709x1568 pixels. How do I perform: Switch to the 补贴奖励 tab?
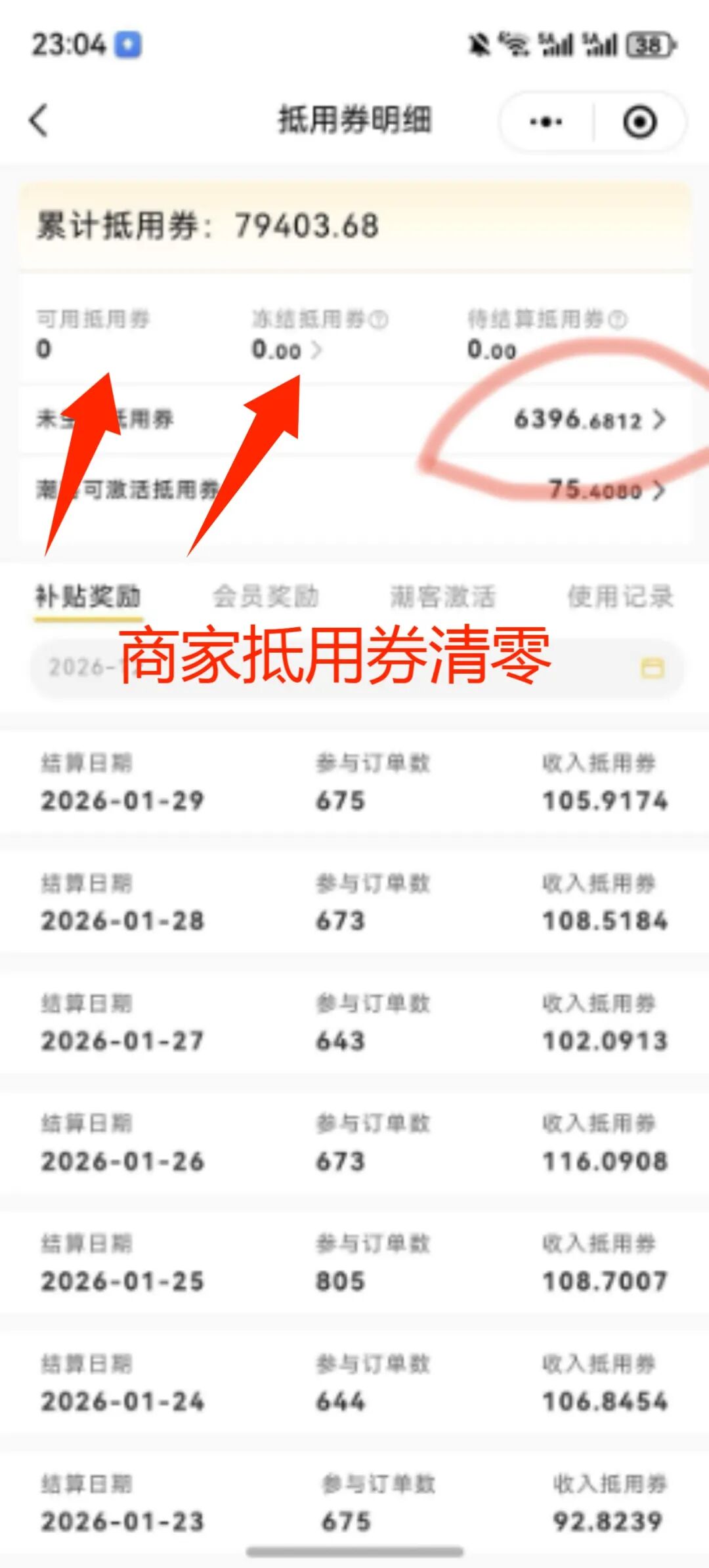[88, 597]
